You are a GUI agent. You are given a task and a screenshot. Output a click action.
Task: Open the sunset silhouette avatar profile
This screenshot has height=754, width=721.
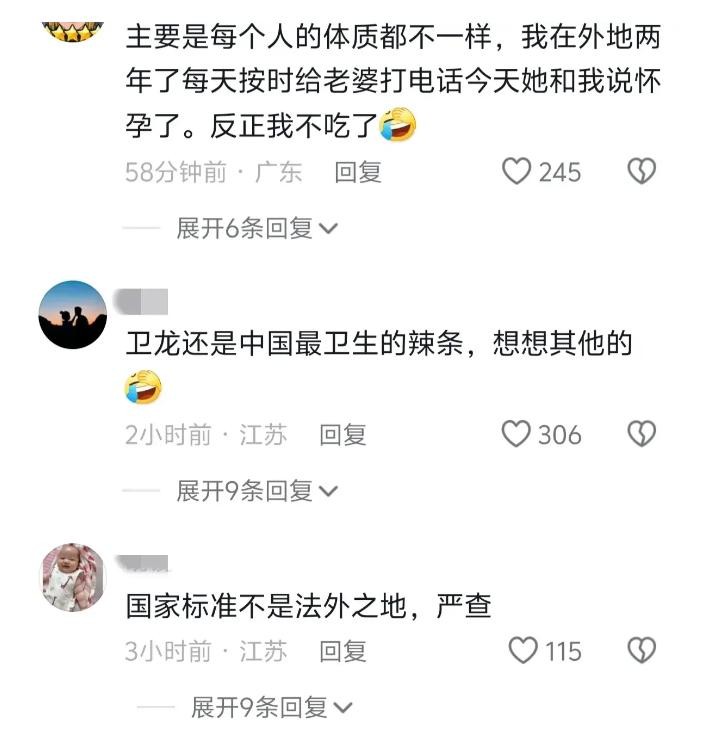click(x=72, y=315)
